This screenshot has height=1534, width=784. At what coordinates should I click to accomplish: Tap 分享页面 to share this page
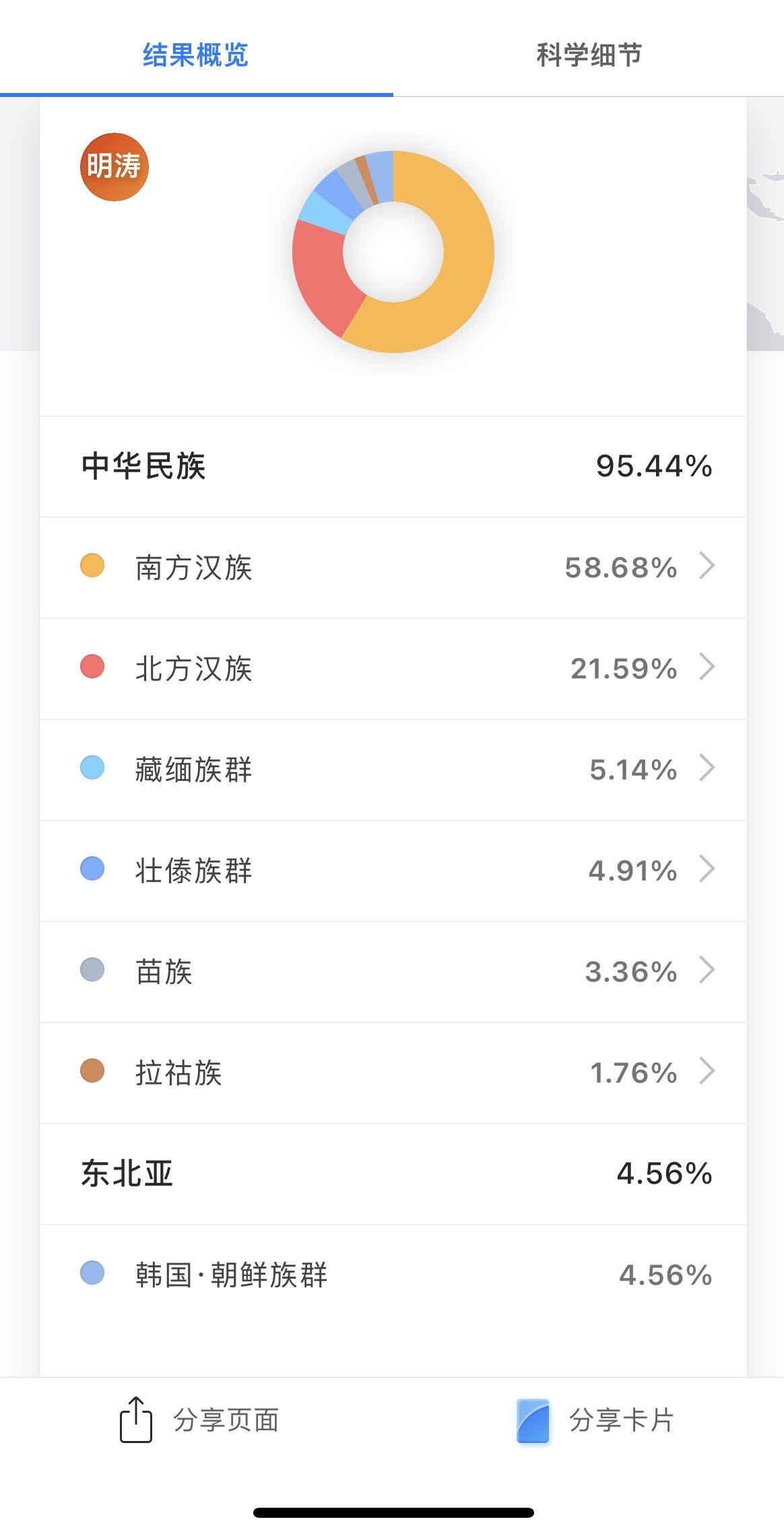coord(199,1420)
